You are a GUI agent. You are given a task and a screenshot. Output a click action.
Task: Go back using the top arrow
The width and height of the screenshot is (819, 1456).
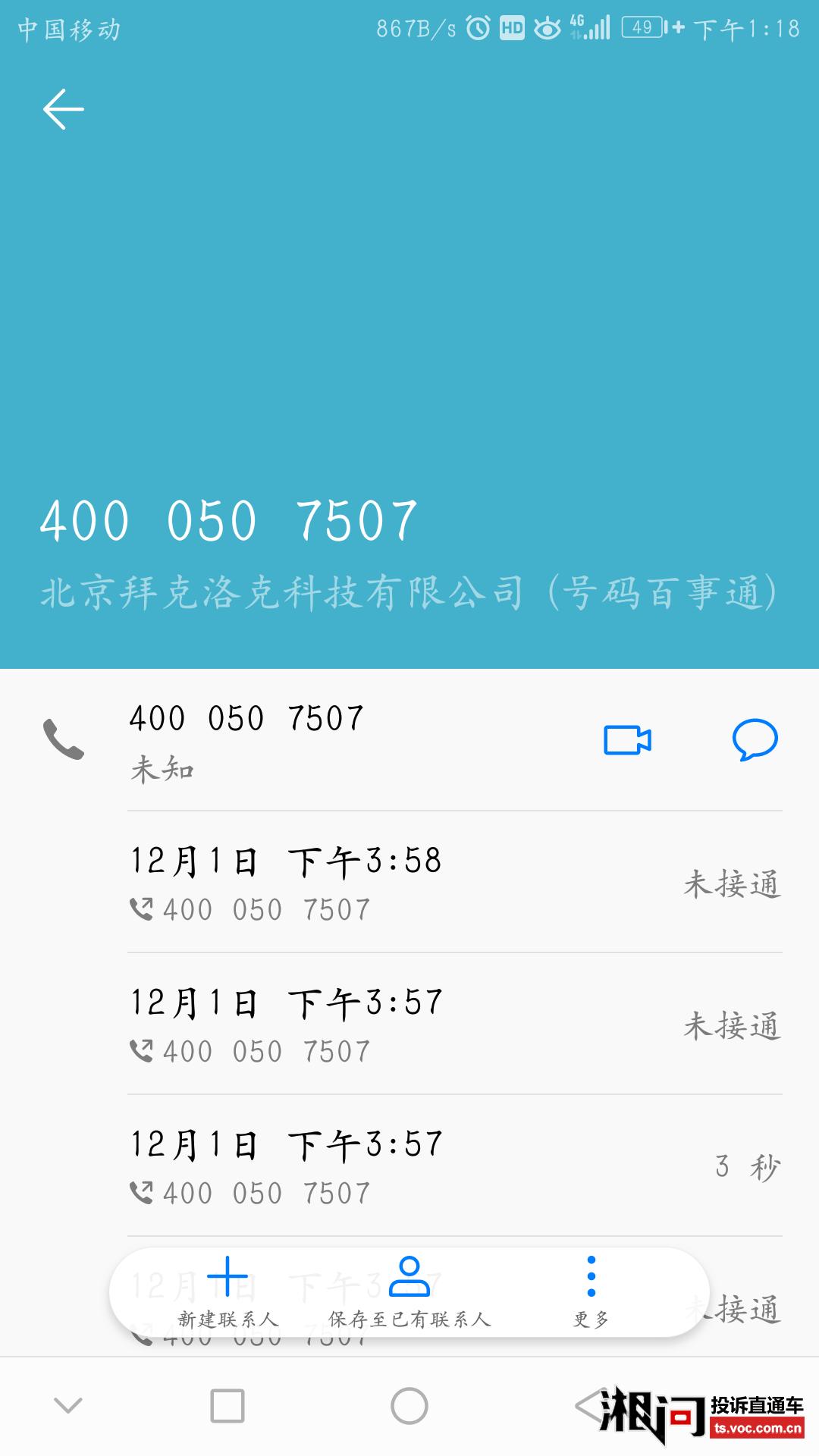pos(64,109)
